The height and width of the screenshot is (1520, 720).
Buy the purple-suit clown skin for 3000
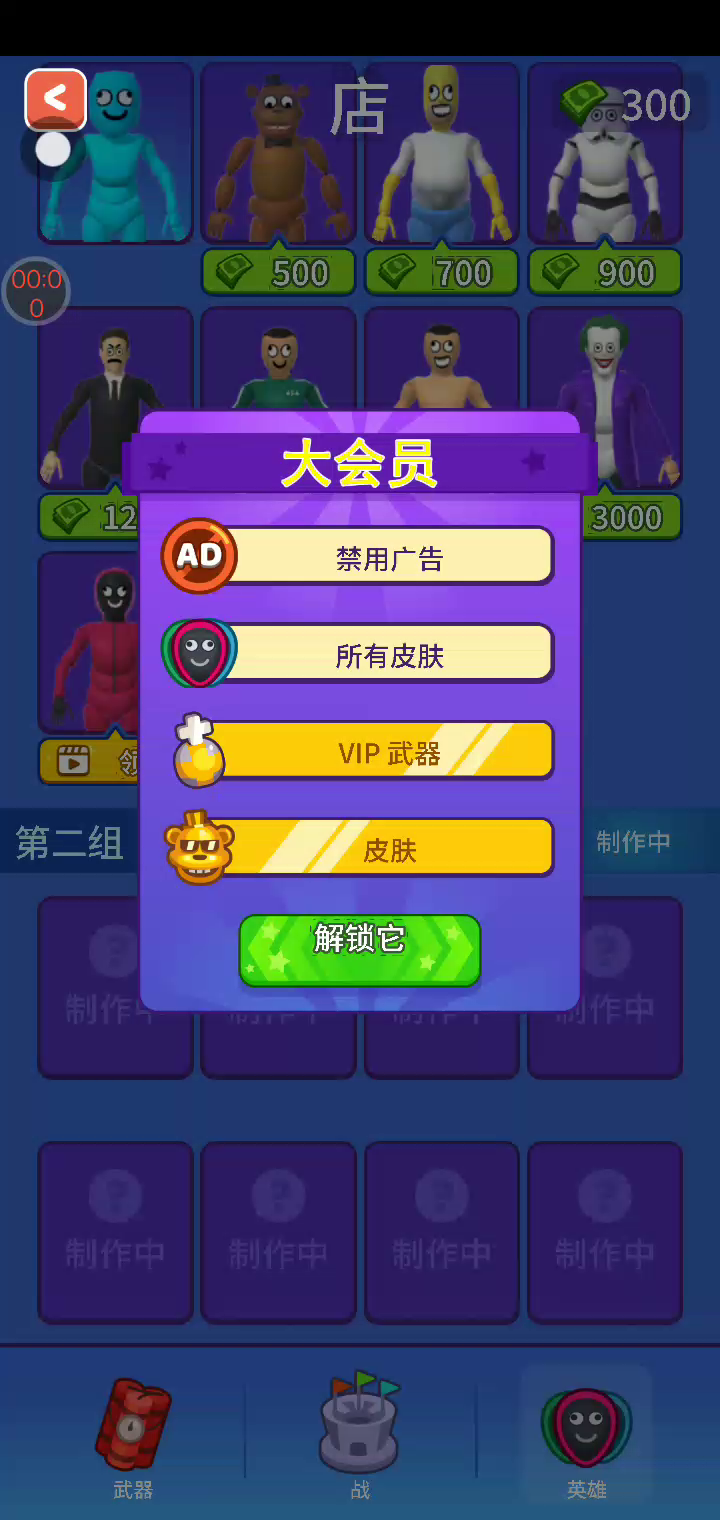(625, 516)
